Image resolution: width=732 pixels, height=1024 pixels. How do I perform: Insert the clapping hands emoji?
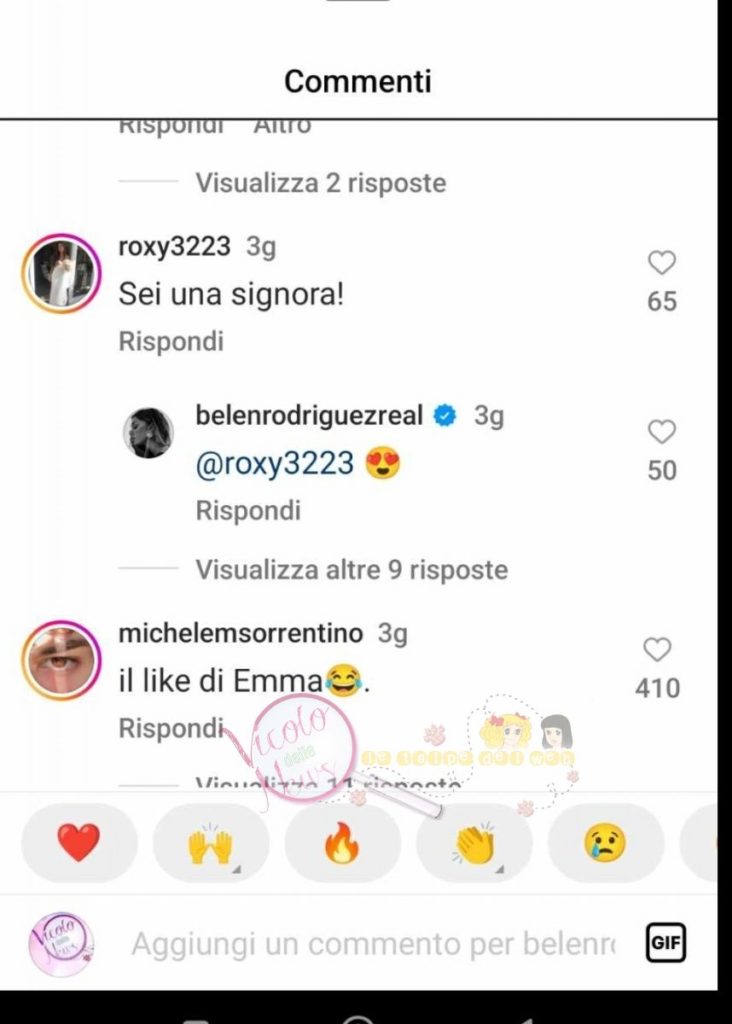474,843
